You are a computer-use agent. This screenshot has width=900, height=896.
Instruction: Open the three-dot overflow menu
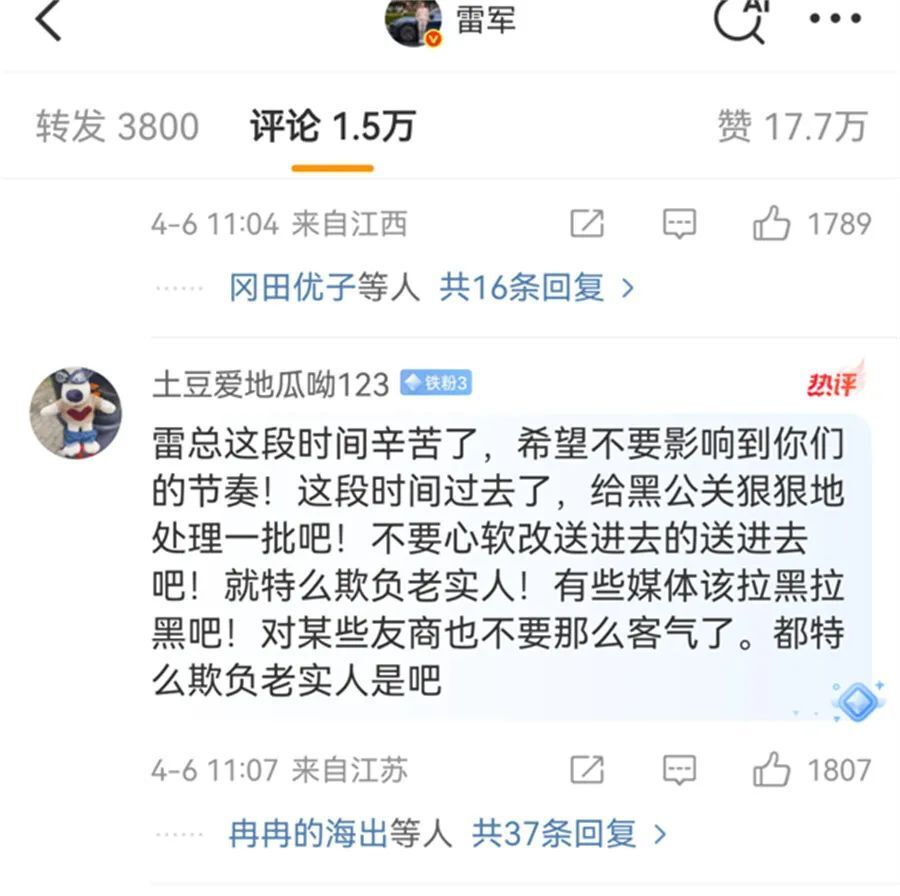pyautogui.click(x=835, y=20)
